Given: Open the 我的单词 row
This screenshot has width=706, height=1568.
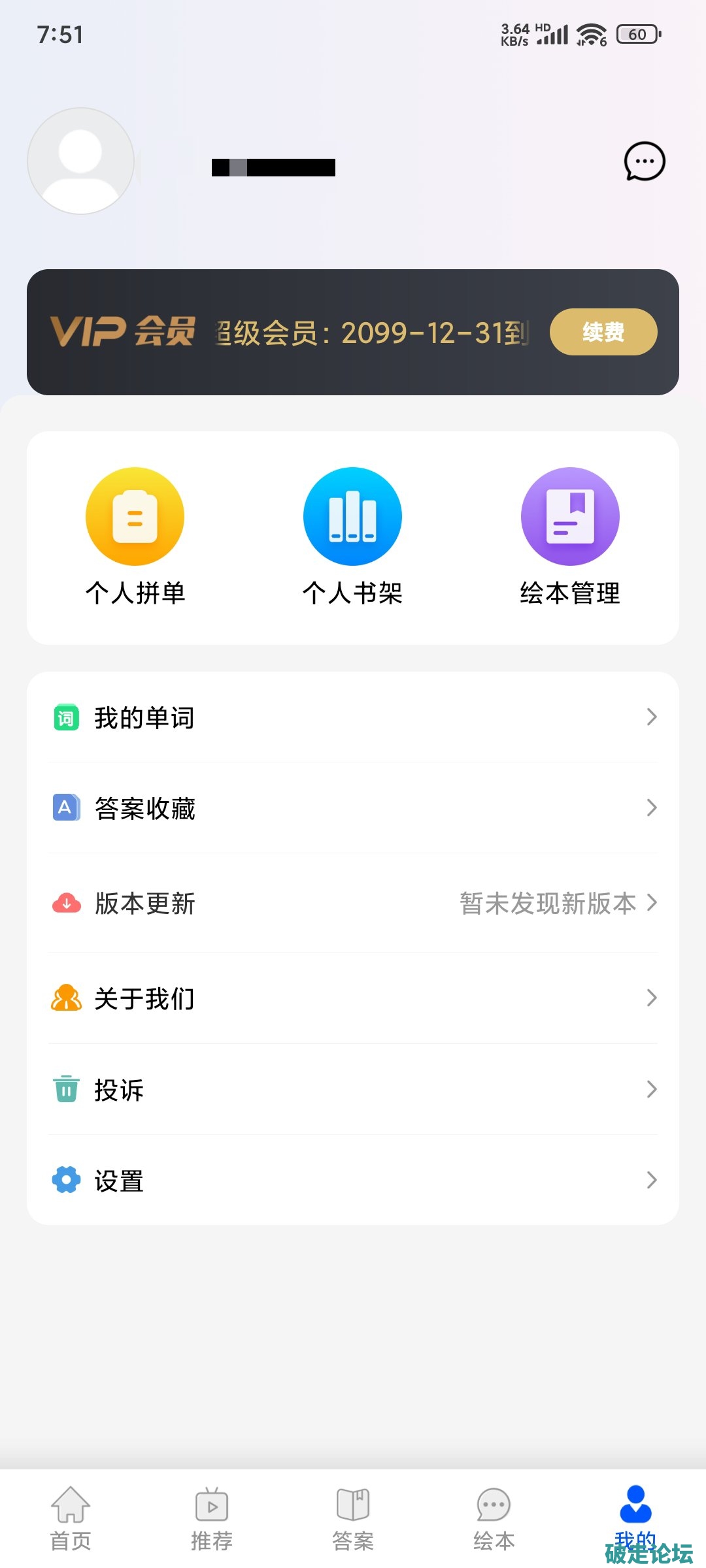Looking at the screenshot, I should tap(353, 717).
